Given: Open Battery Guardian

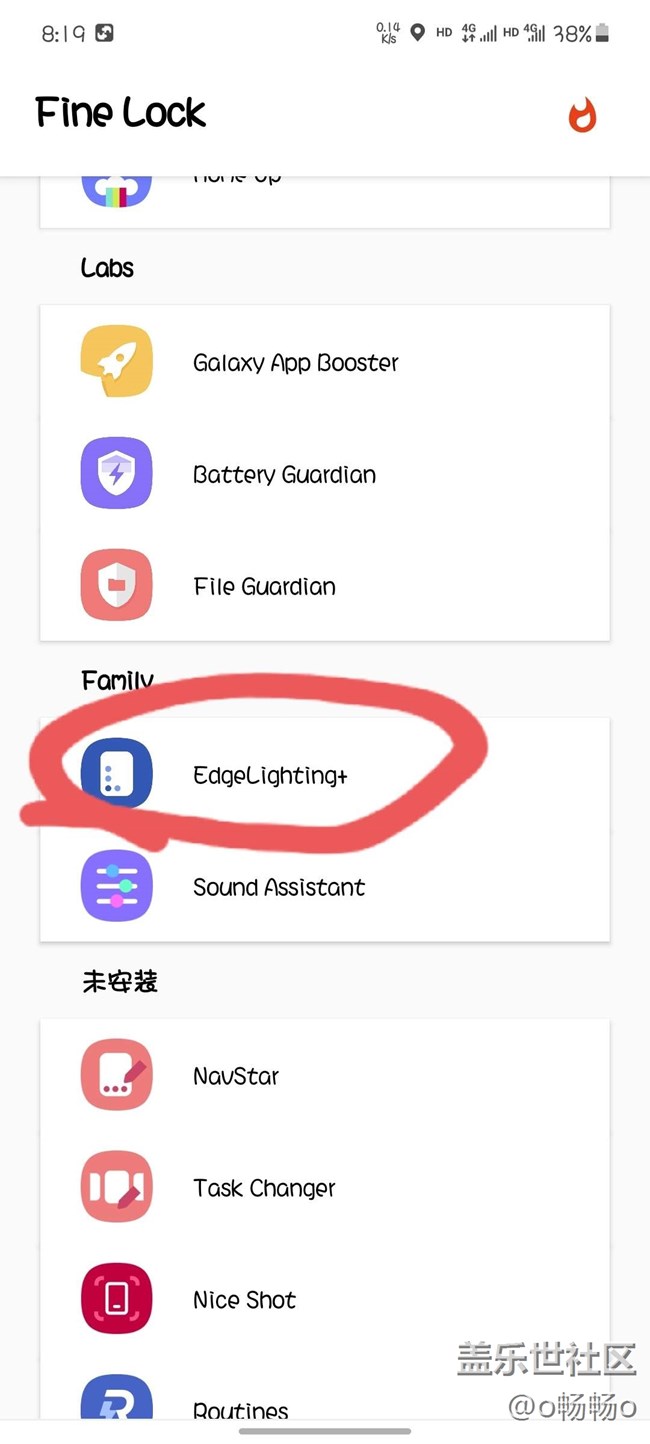Looking at the screenshot, I should pos(325,474).
